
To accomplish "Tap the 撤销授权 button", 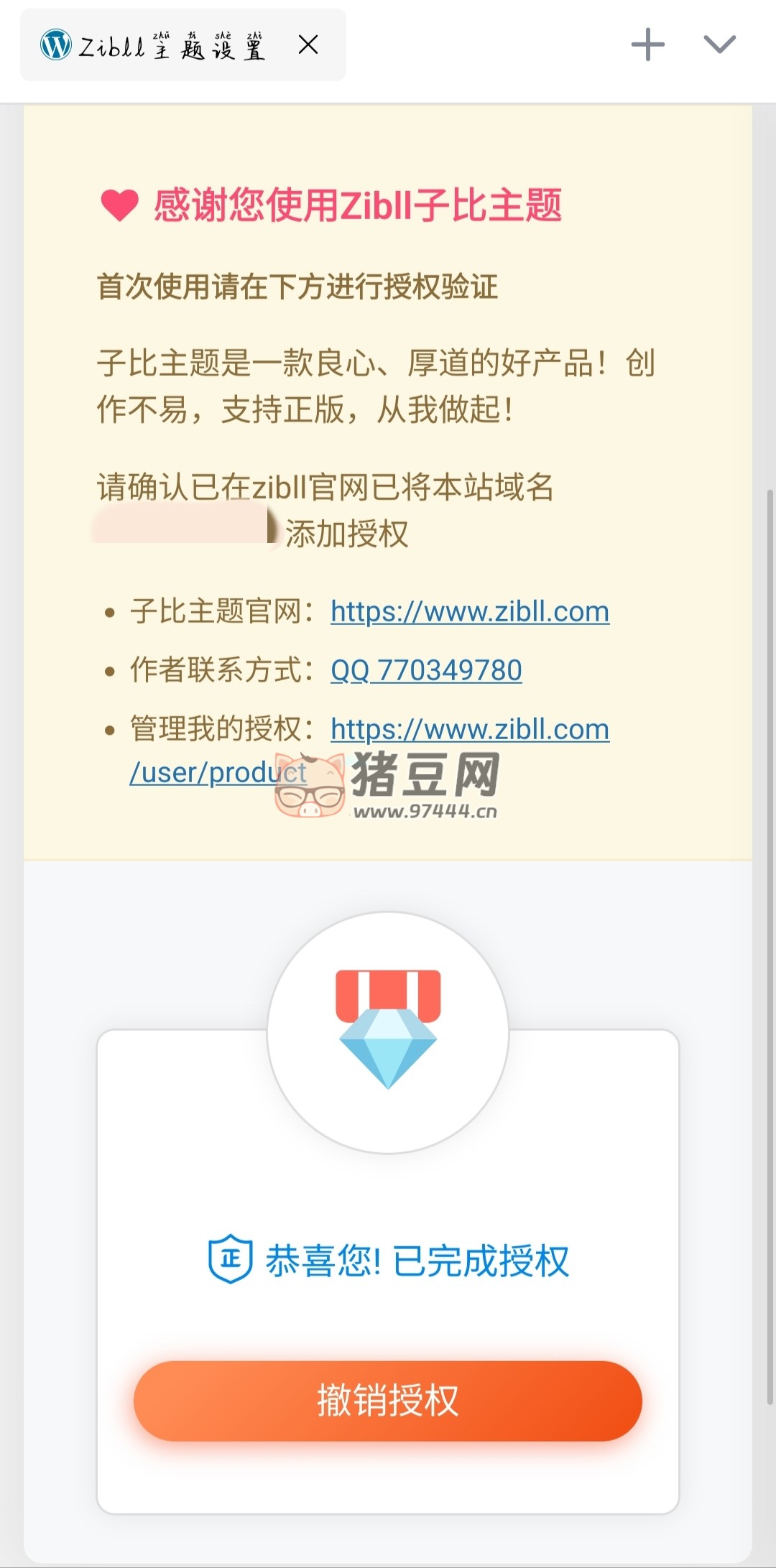I will coord(387,1401).
